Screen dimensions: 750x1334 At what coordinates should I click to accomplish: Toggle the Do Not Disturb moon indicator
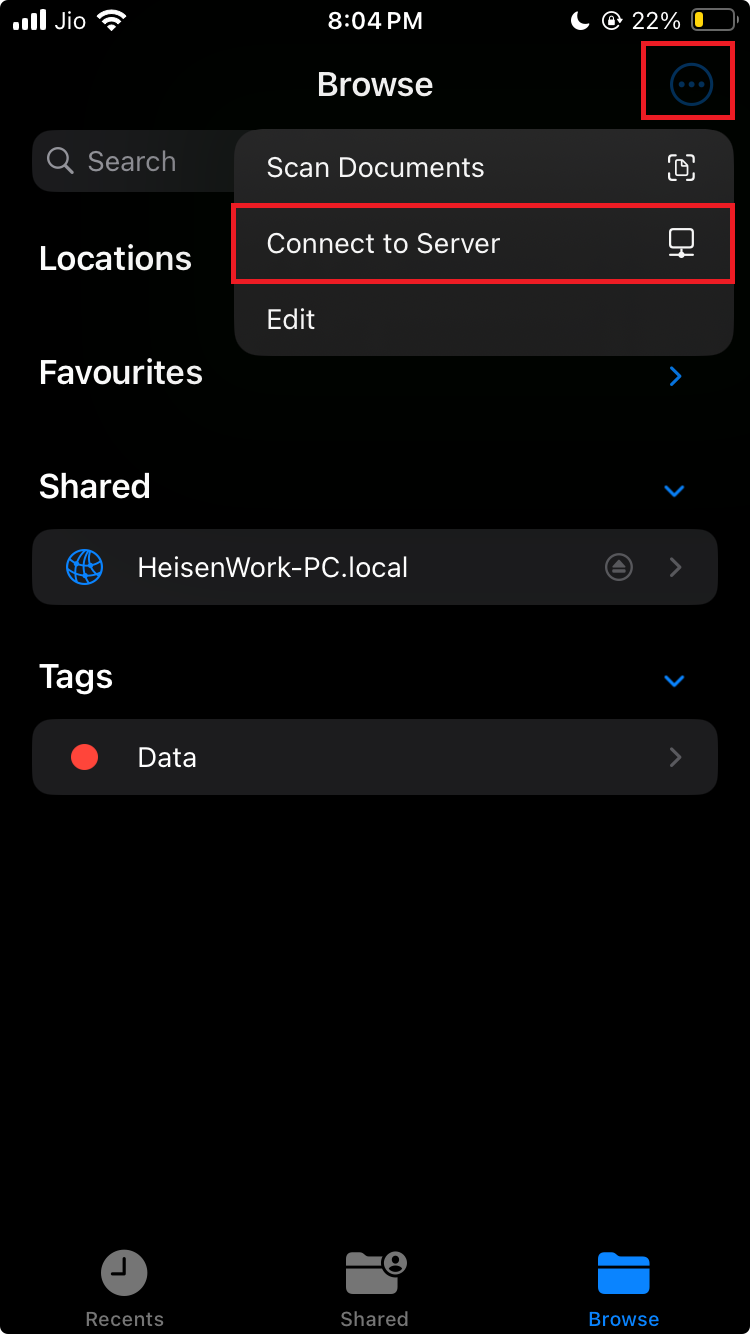580,19
